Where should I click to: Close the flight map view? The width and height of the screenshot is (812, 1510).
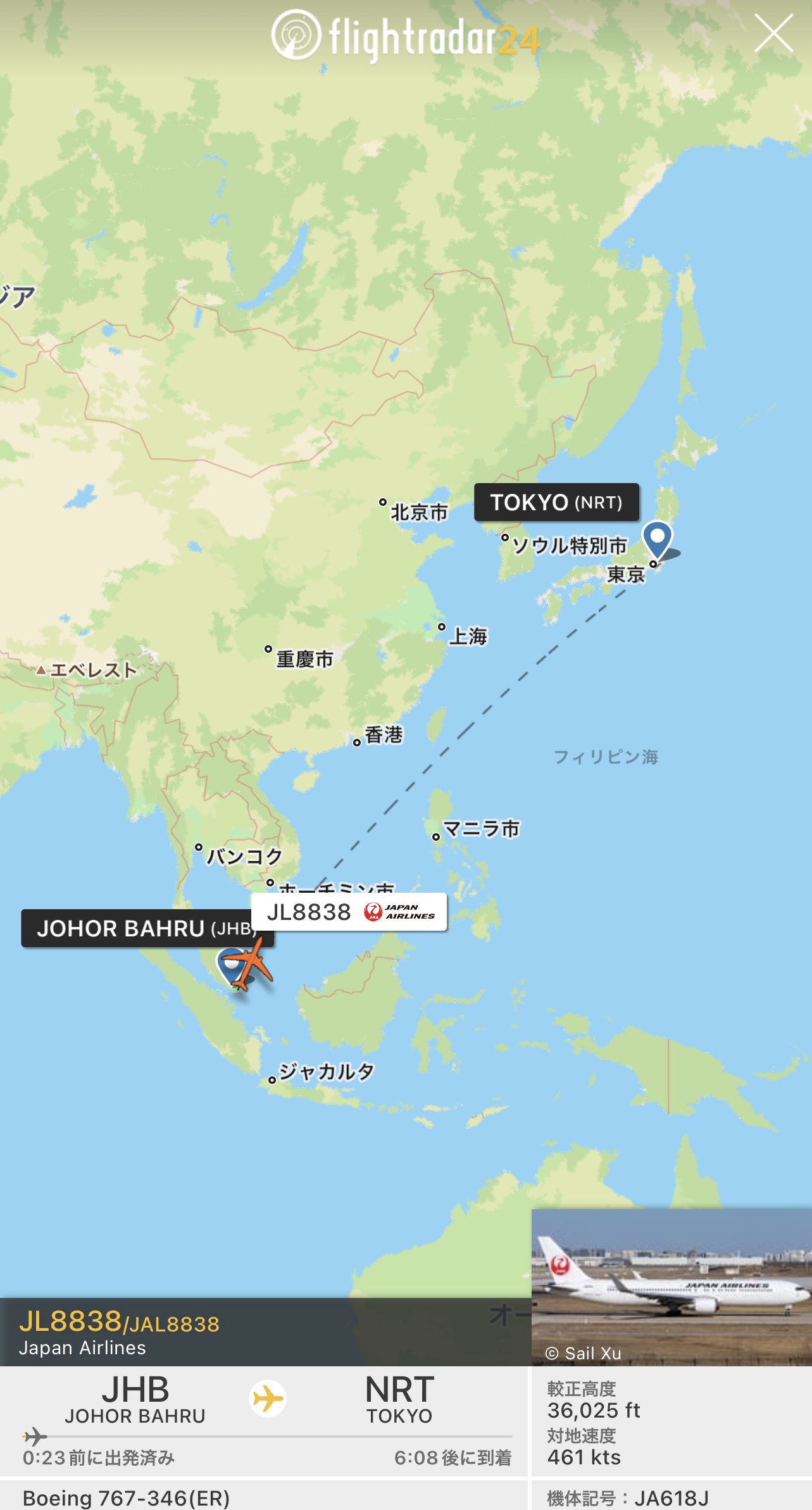pyautogui.click(x=773, y=34)
